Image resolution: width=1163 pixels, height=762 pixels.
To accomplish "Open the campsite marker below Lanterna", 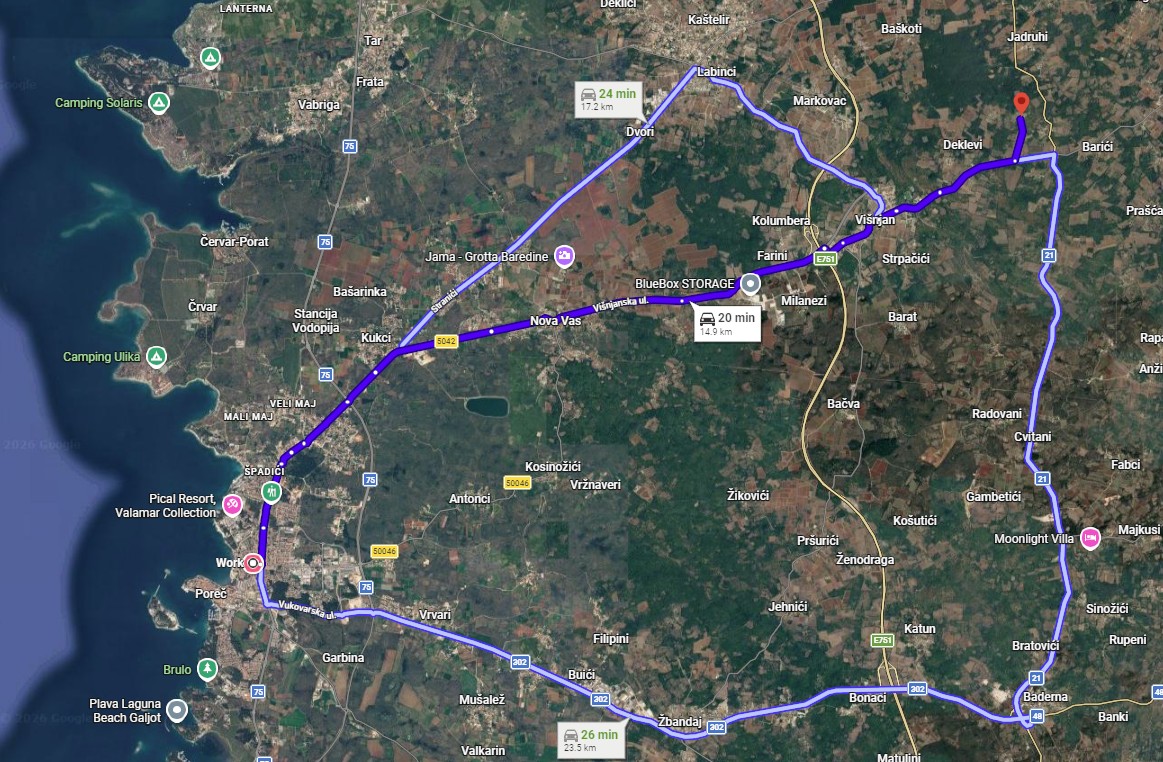I will click(x=211, y=57).
